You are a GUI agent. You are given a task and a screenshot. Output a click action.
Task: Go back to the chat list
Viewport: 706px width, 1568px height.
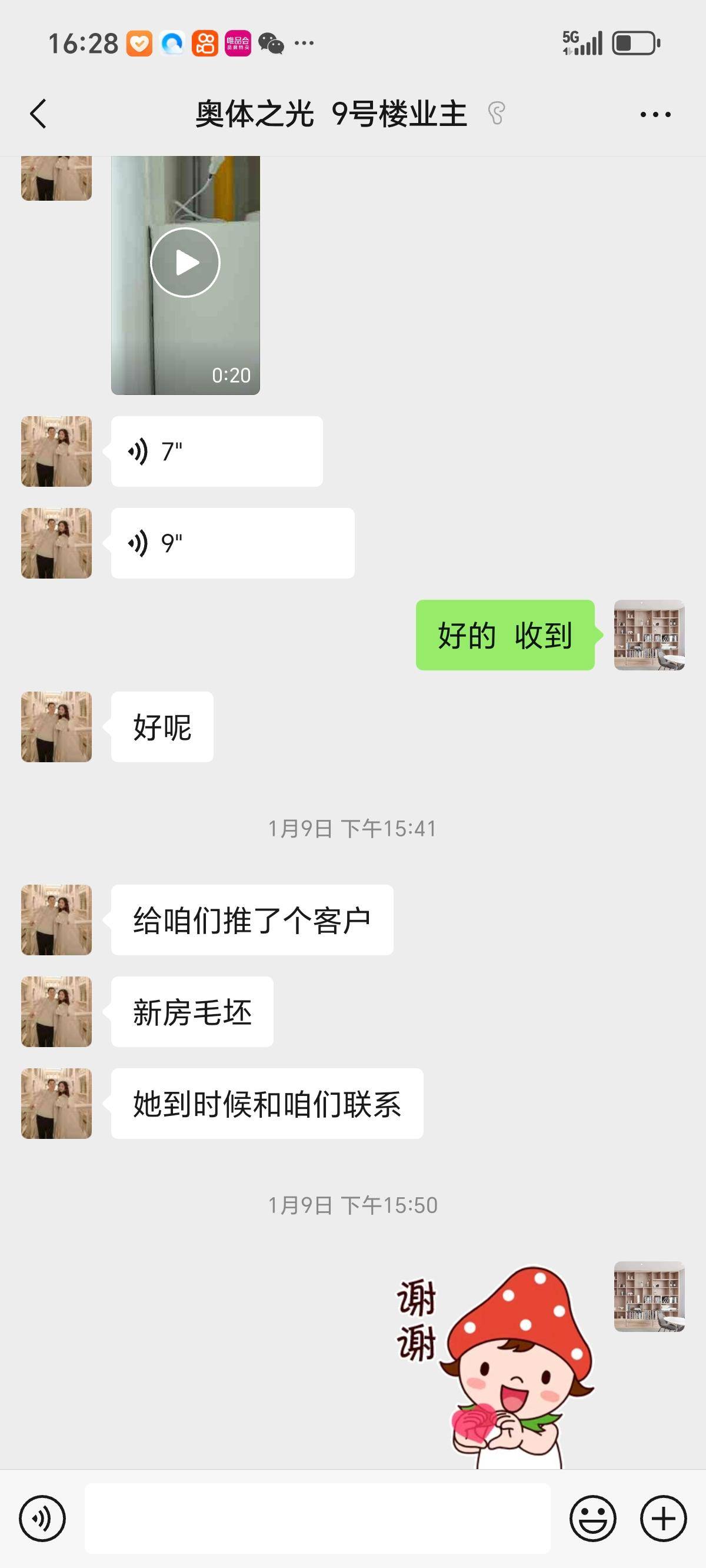38,114
